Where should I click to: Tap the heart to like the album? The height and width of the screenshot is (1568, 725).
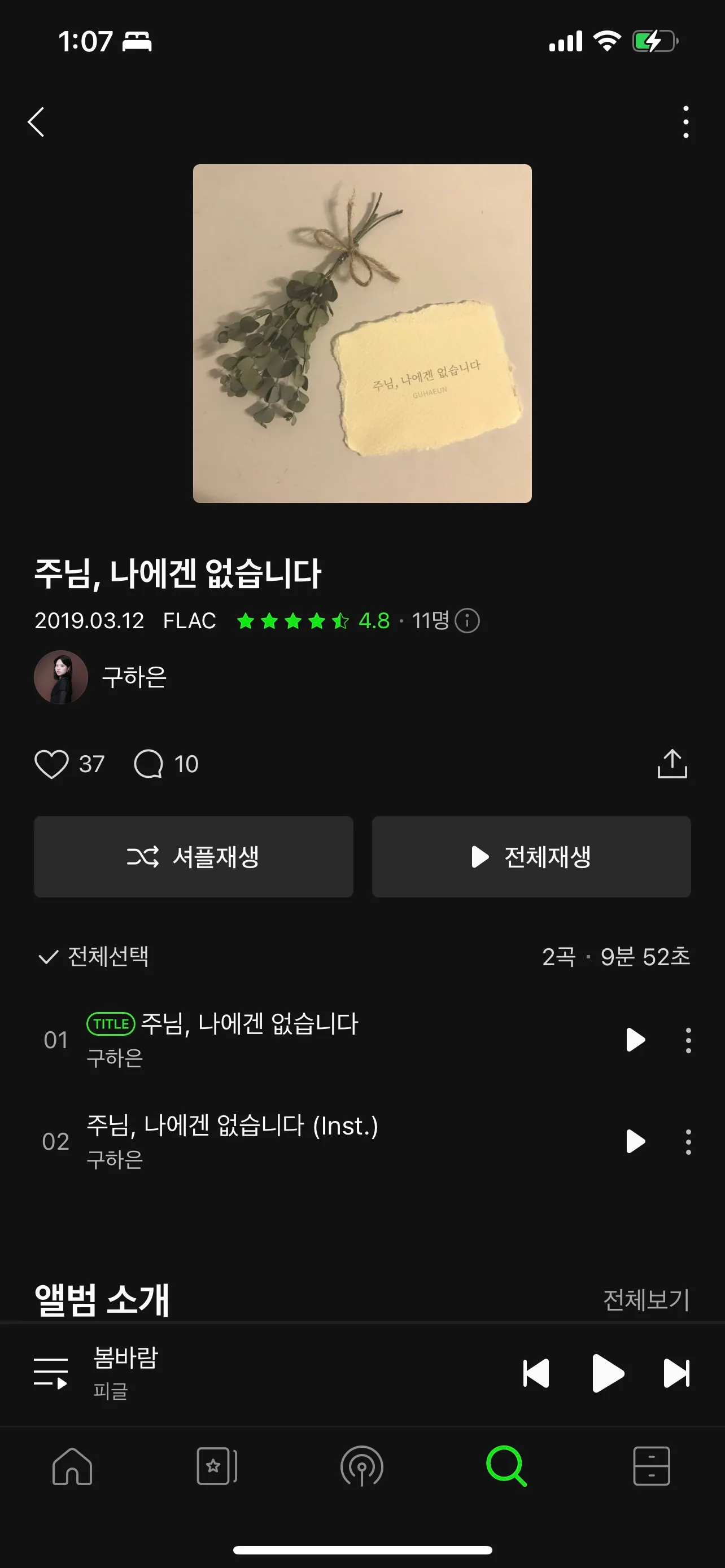pyautogui.click(x=54, y=764)
